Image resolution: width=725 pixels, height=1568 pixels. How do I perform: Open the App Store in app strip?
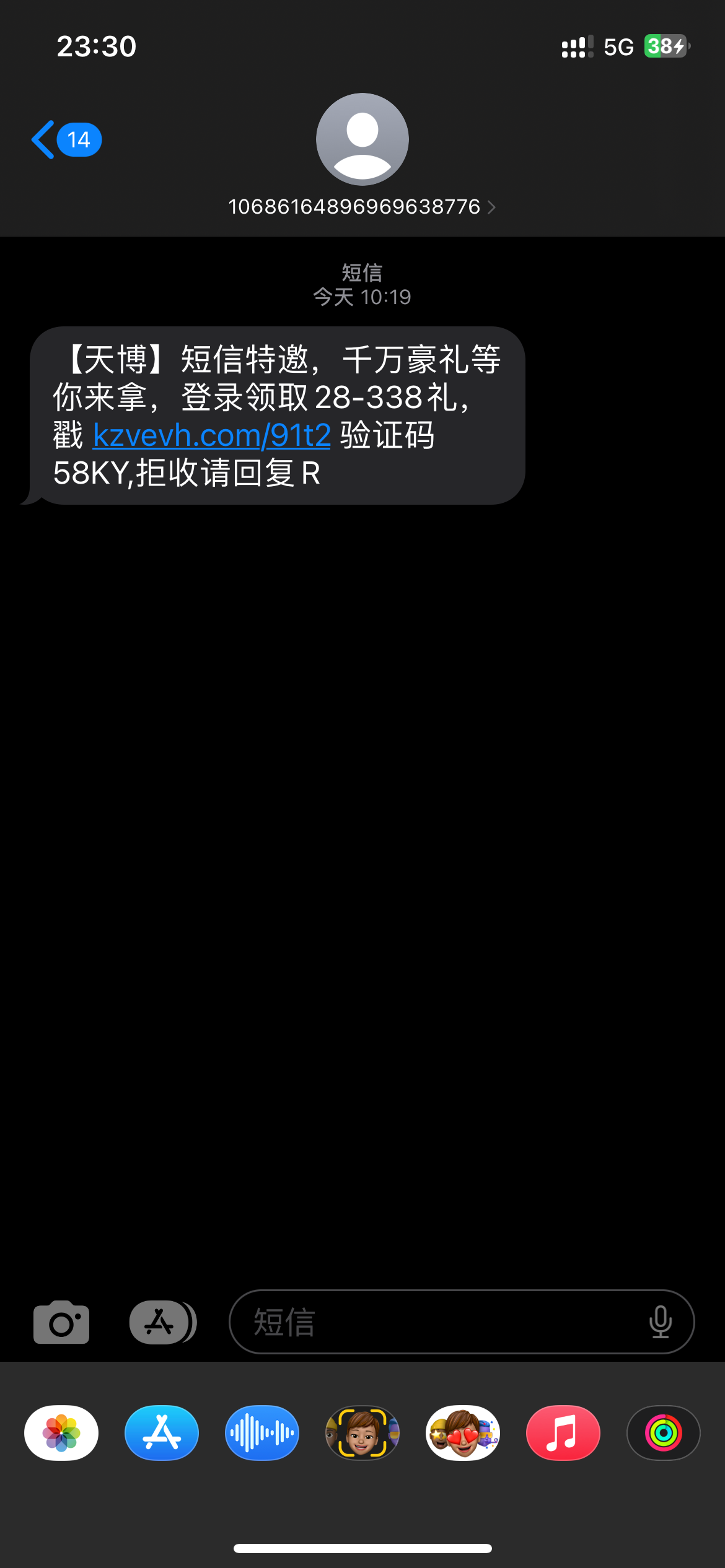pyautogui.click(x=162, y=1433)
